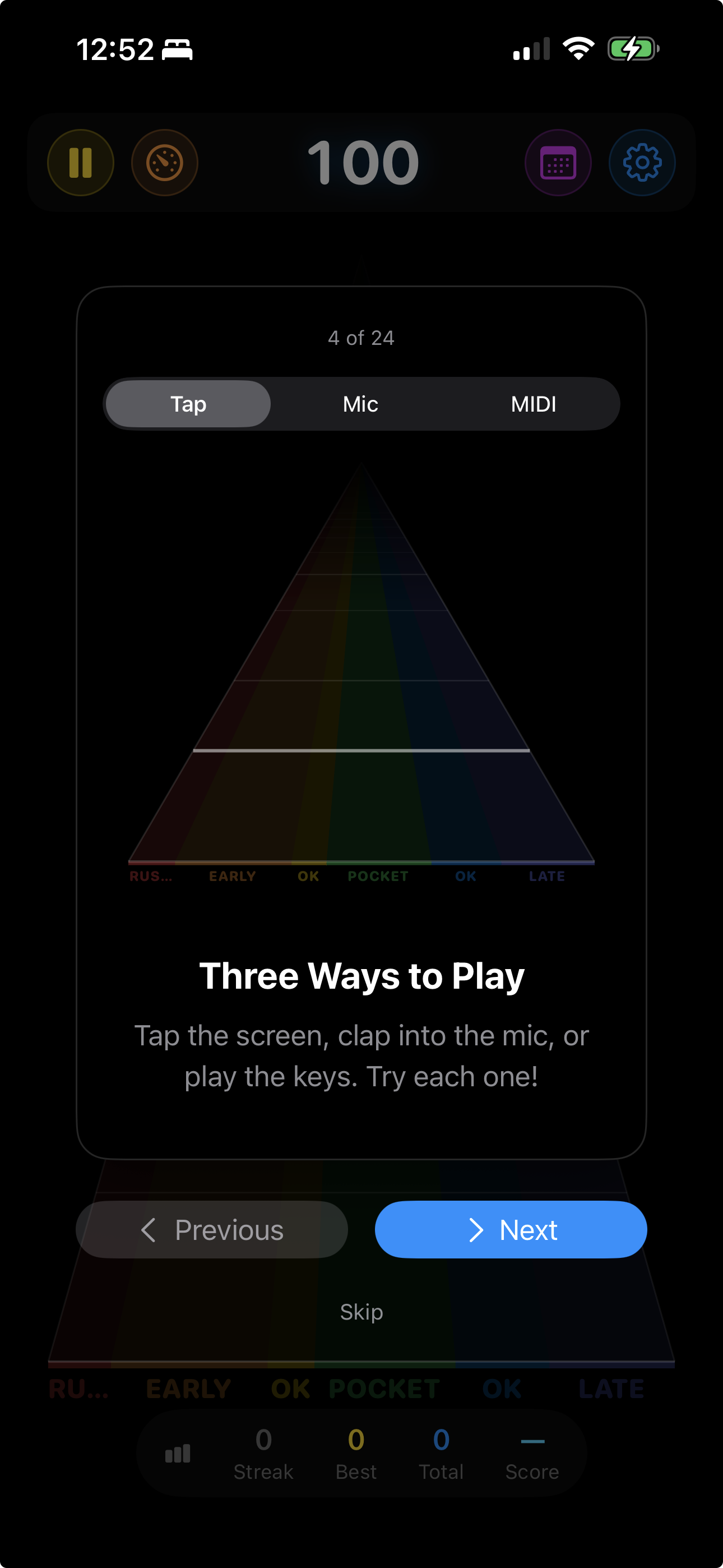Tap the POCKET zone label
The image size is (723, 1568).
coord(378,875)
